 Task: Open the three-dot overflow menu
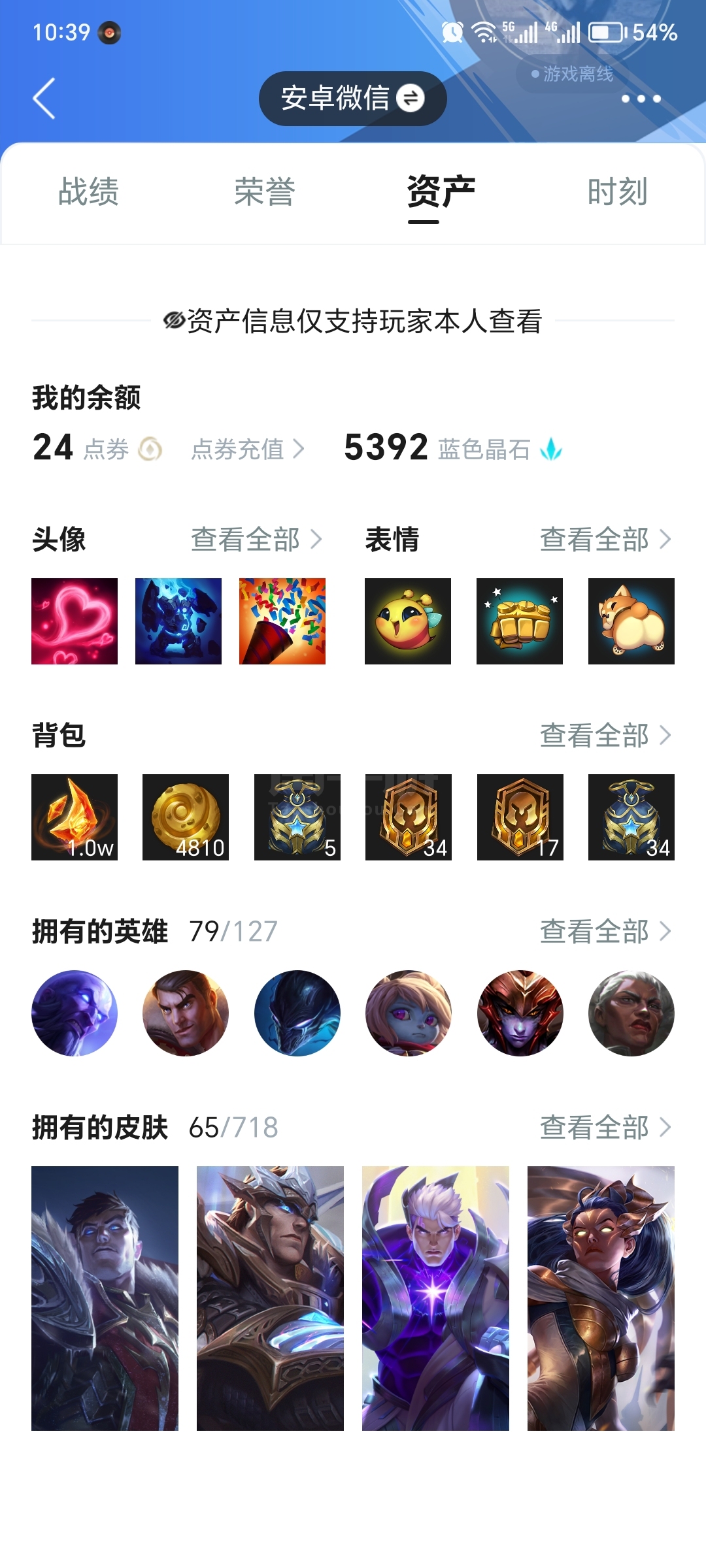(641, 99)
